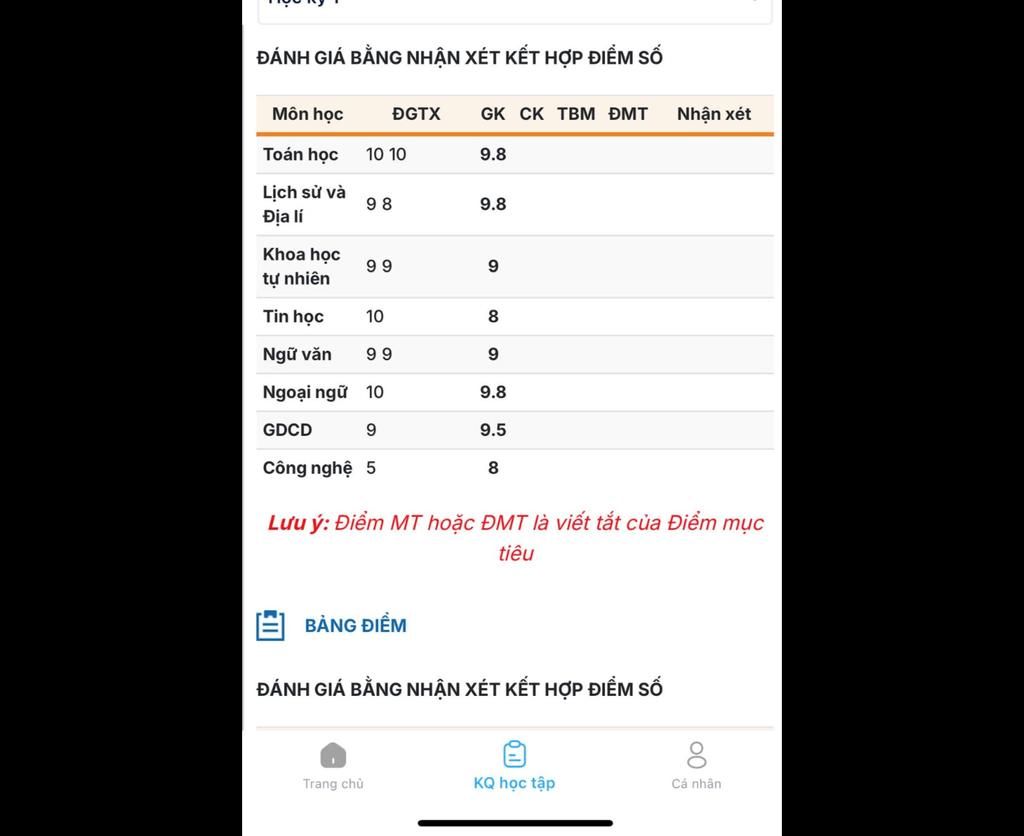Open the Học kỳ semester dropdown

tap(514, 6)
